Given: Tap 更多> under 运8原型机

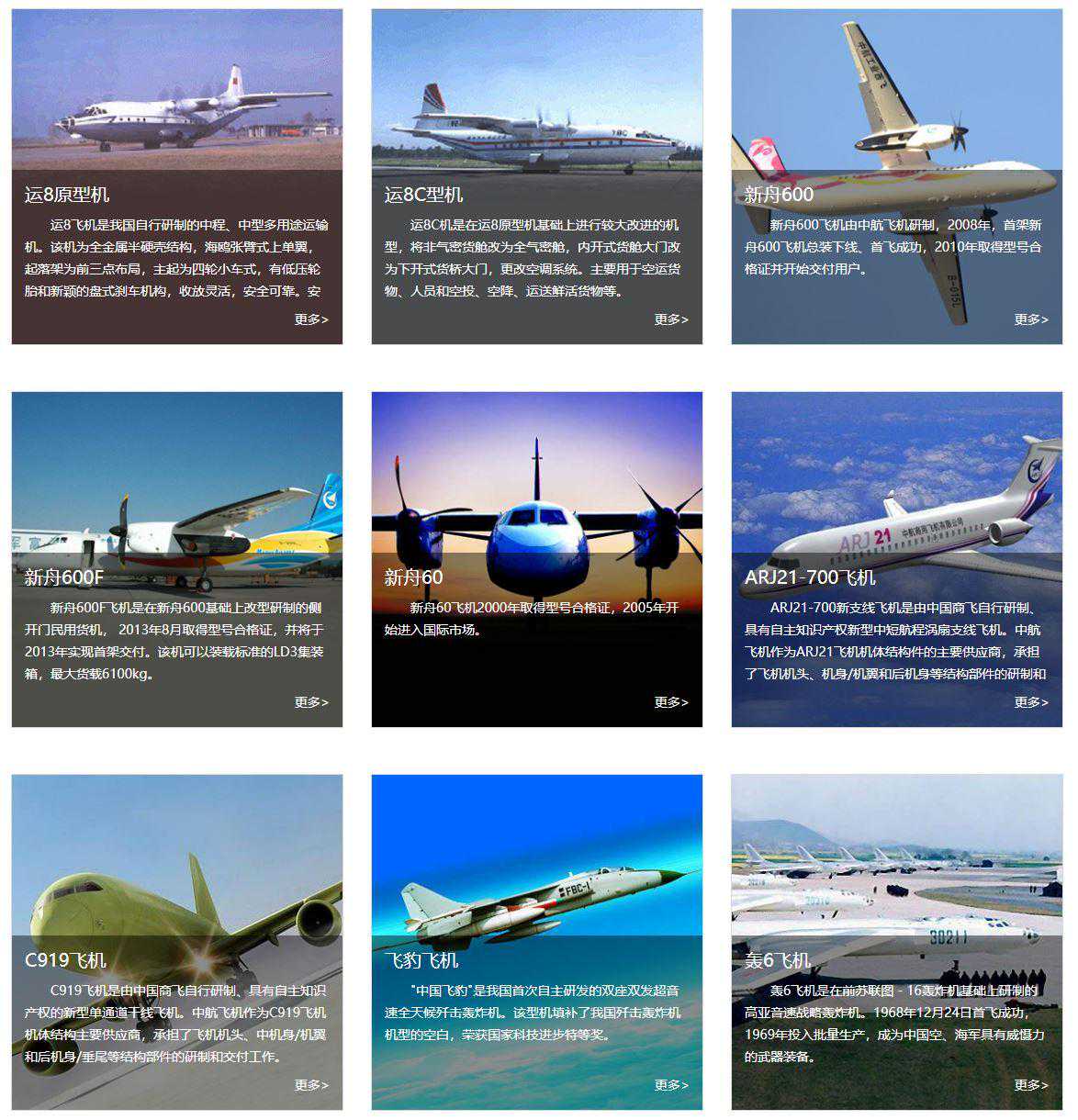Looking at the screenshot, I should (311, 319).
